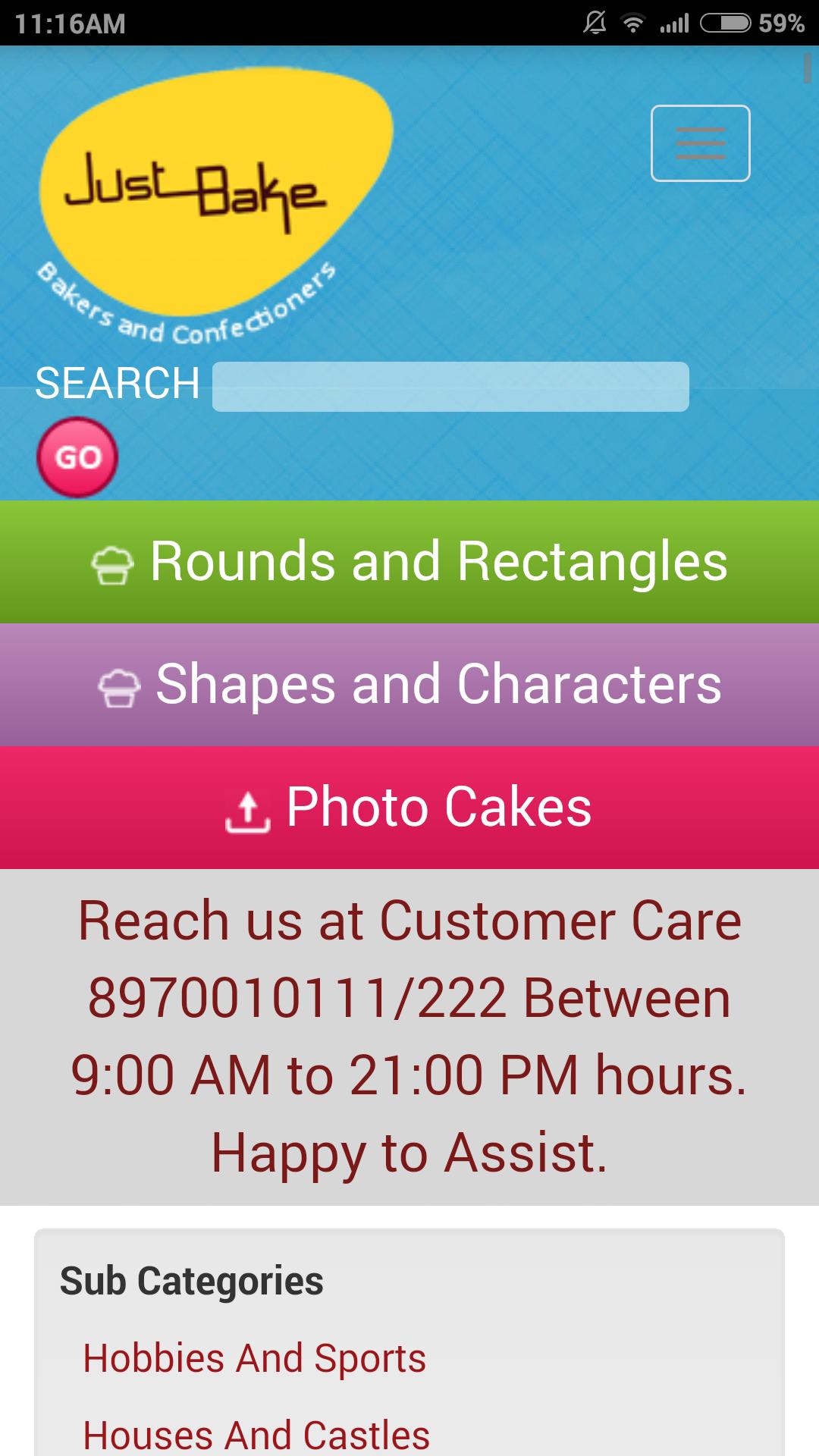Browse Shapes and Characters cakes
819x1456 pixels.
pos(409,685)
